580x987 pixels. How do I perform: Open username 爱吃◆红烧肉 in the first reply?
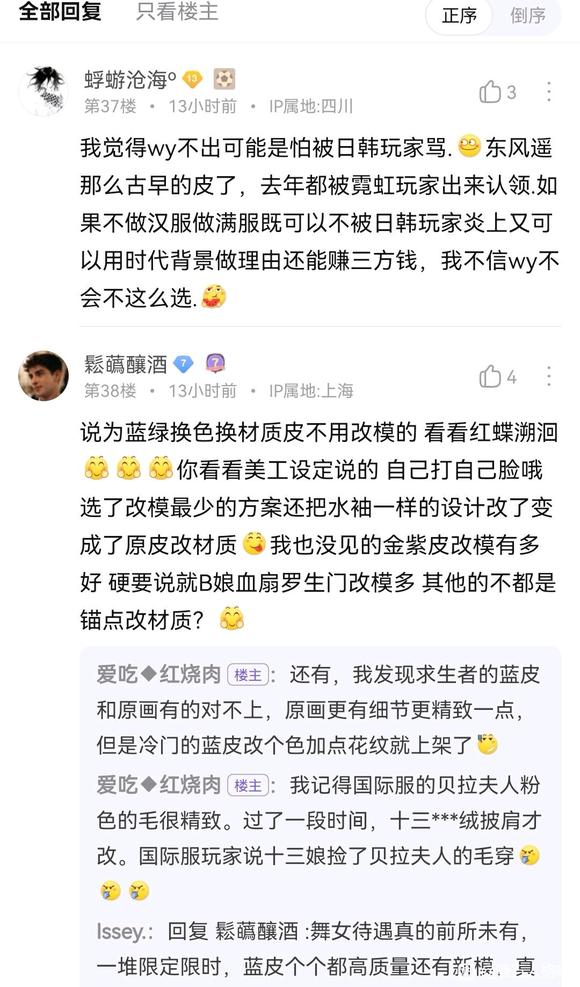[x=159, y=675]
